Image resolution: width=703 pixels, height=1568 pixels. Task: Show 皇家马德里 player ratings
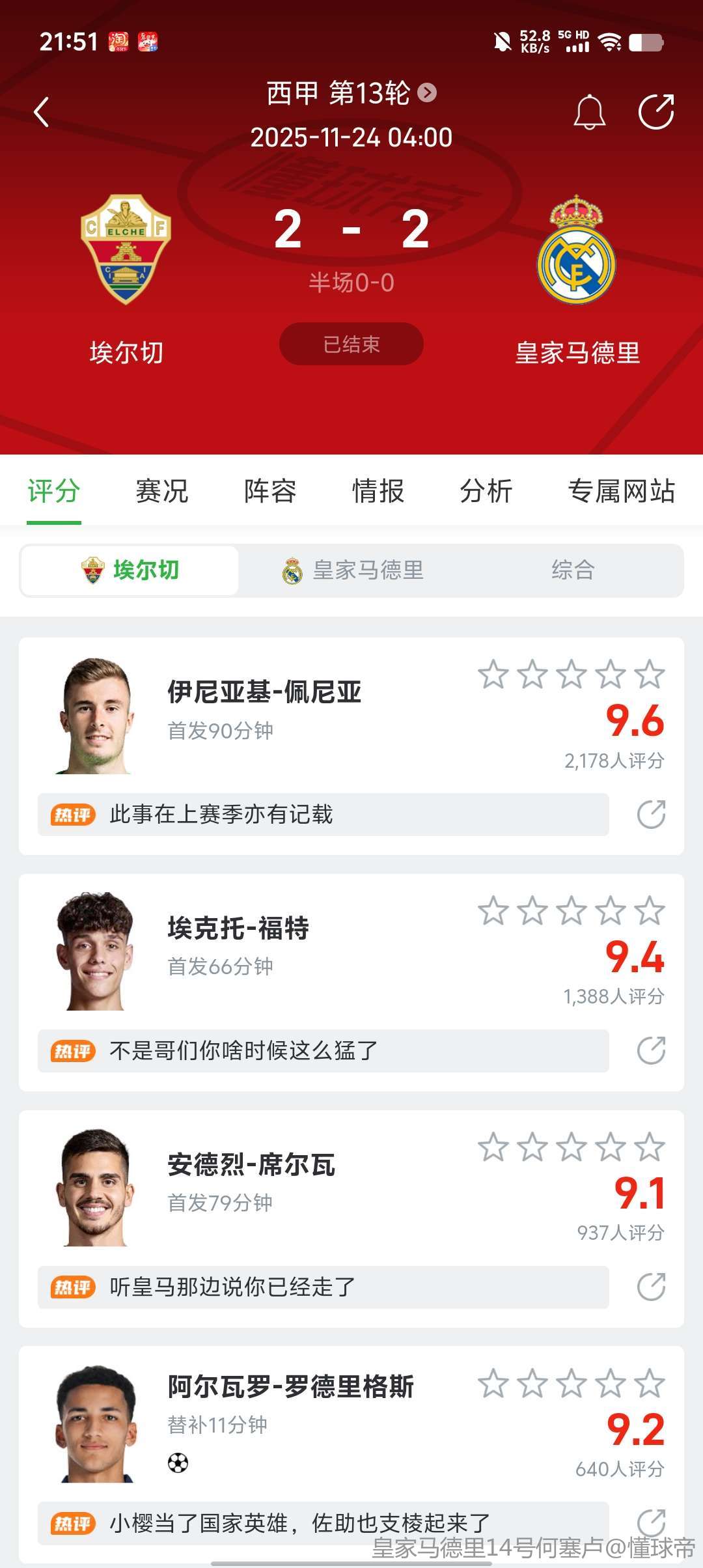click(353, 570)
